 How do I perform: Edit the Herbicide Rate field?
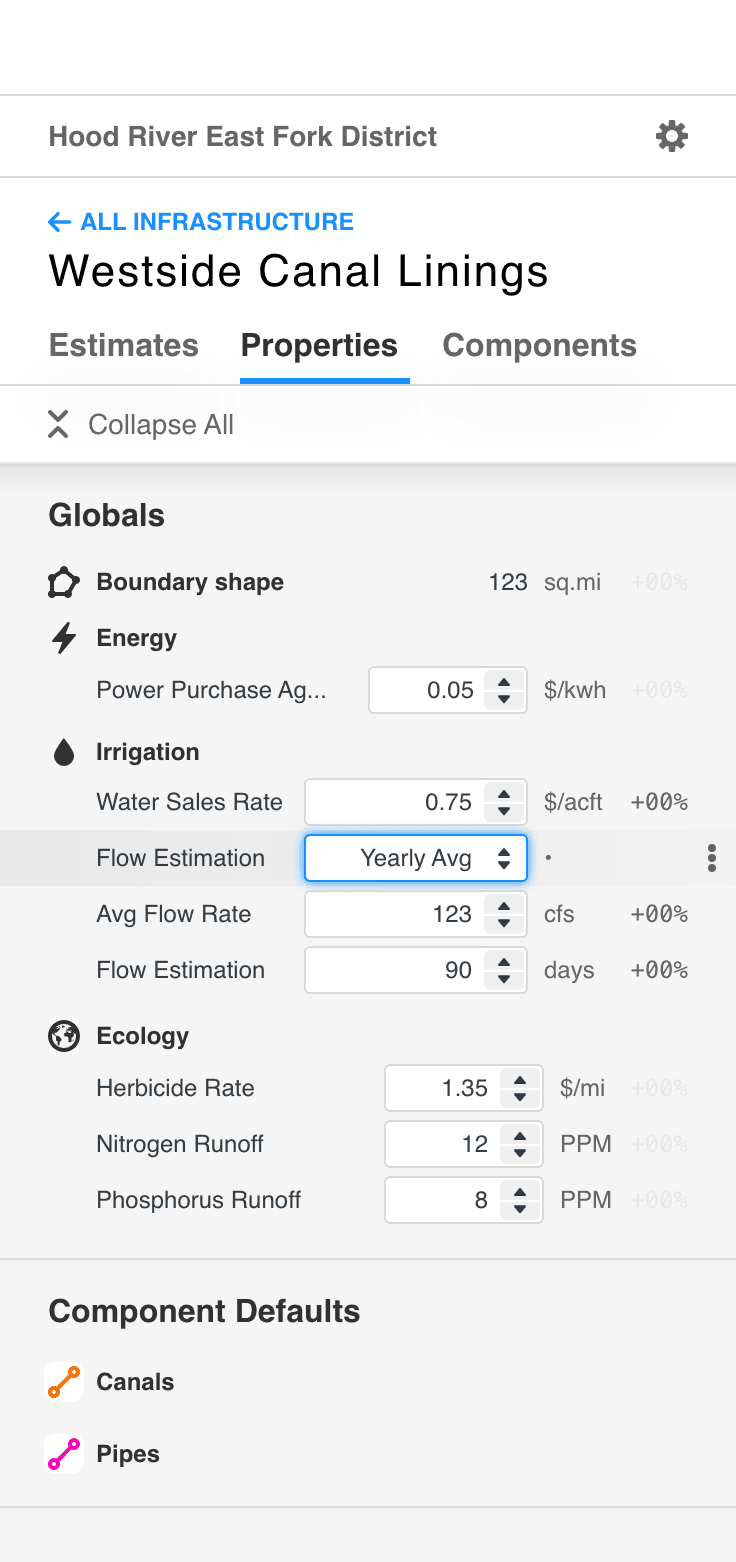pyautogui.click(x=464, y=1088)
